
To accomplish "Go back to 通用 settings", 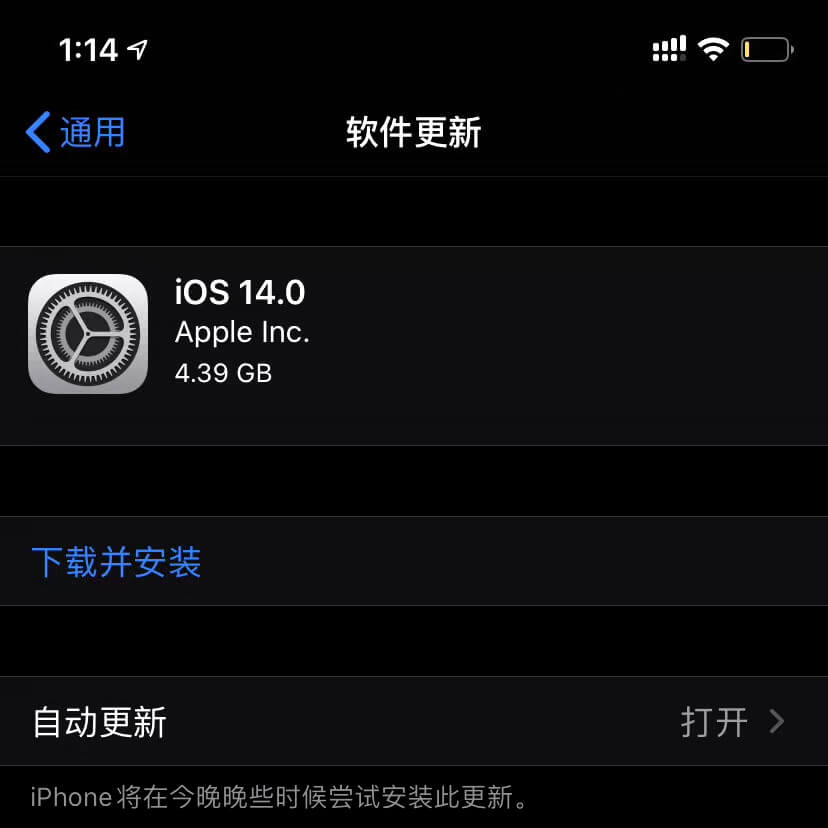I will coord(76,132).
